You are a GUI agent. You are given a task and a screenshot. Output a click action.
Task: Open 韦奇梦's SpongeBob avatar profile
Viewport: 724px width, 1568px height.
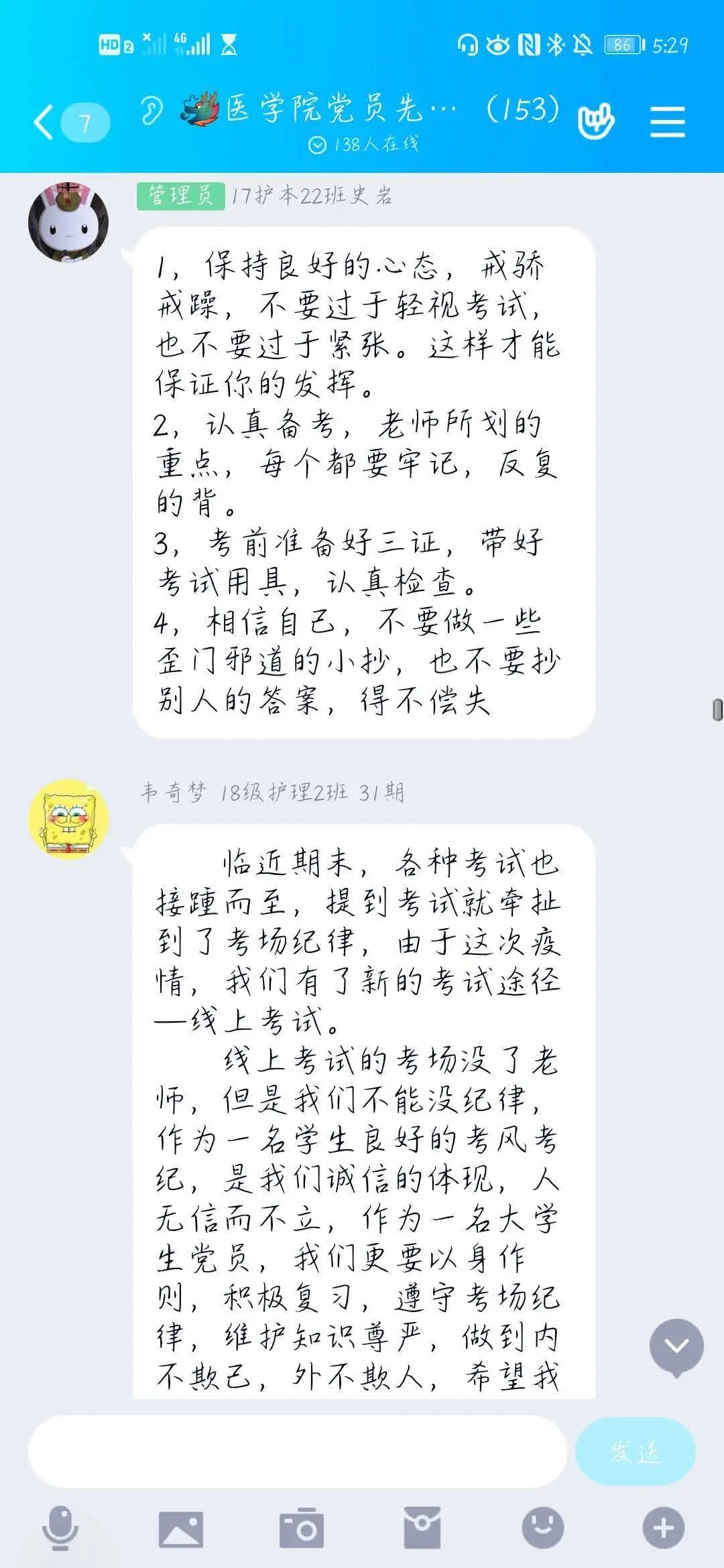(x=68, y=819)
